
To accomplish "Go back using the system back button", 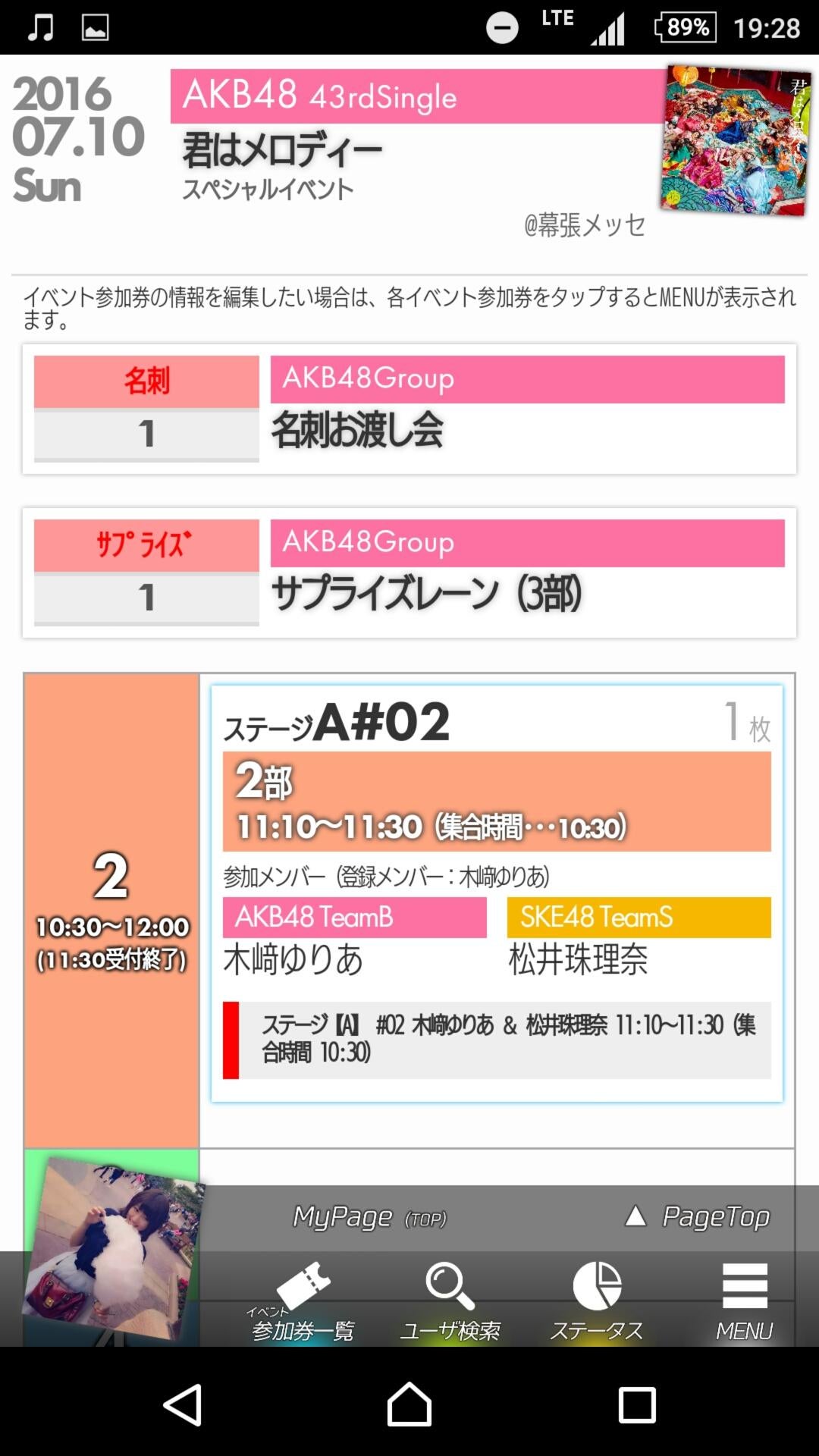I will (x=183, y=1404).
